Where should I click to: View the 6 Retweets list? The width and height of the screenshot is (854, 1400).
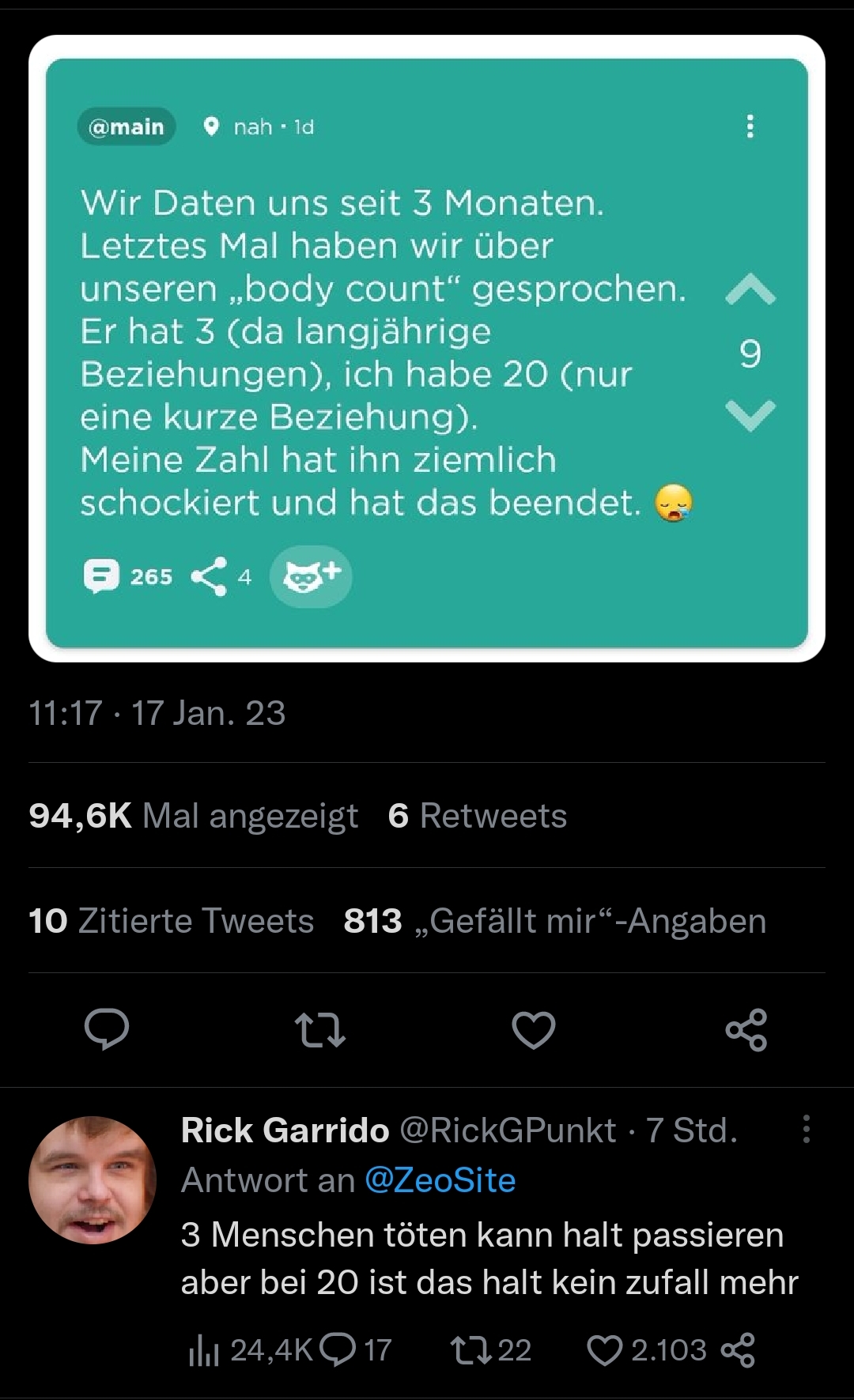tap(478, 816)
